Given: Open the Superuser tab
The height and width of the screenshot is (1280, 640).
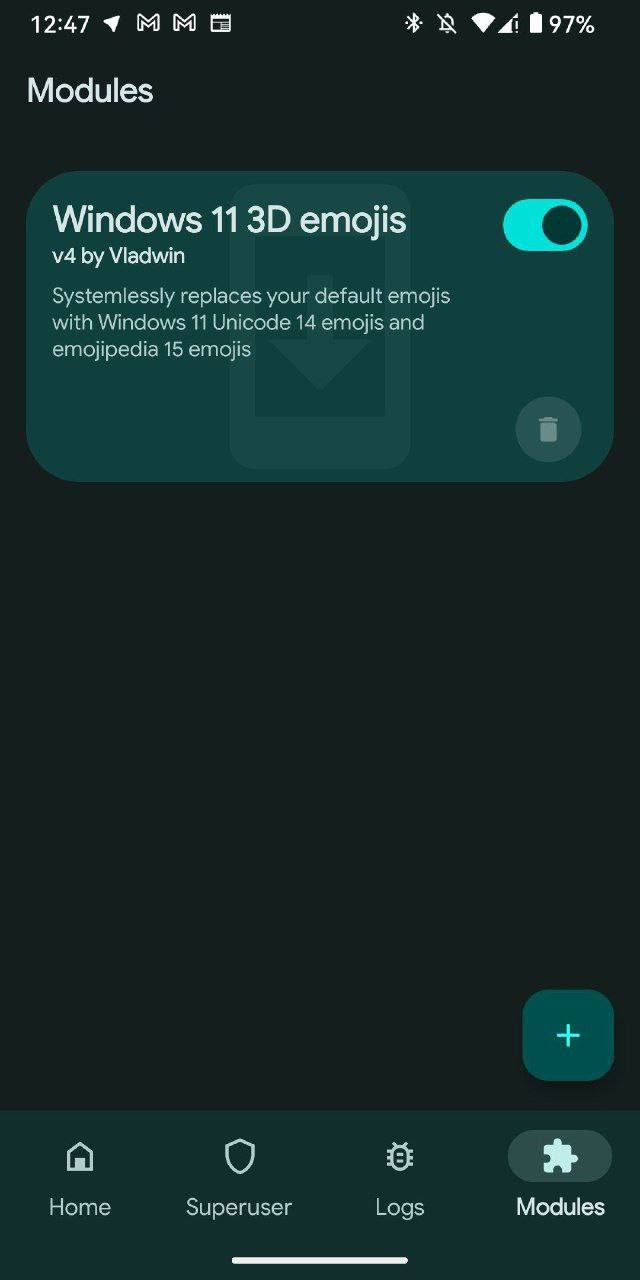Looking at the screenshot, I should (239, 1176).
